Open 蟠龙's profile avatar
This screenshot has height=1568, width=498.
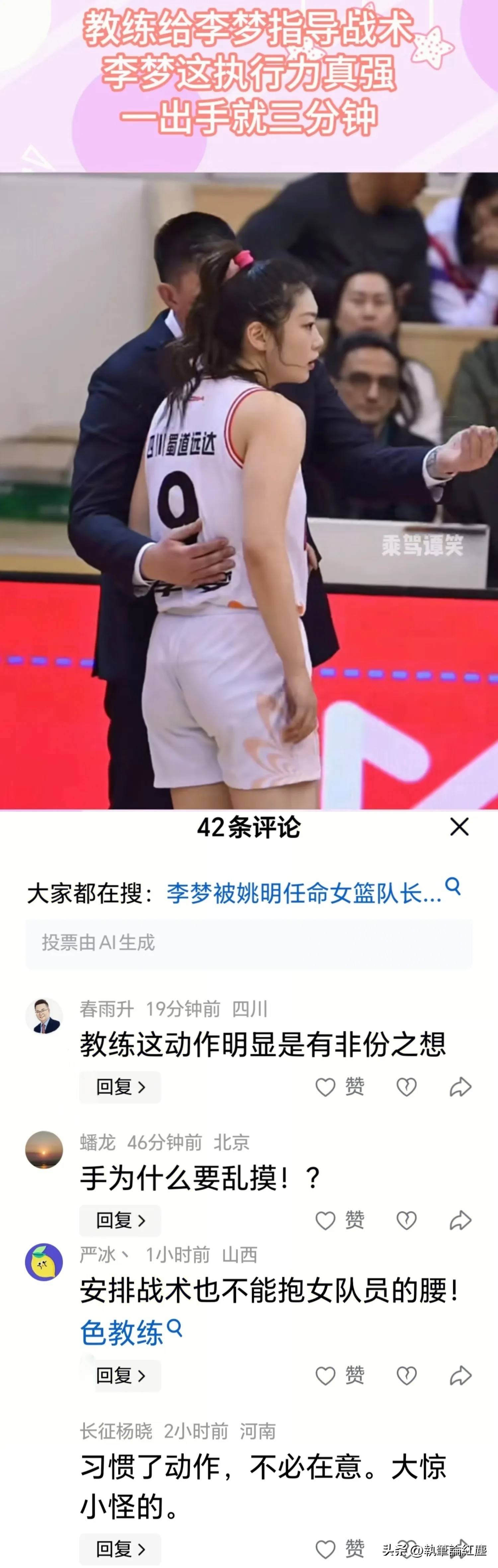point(44,1150)
